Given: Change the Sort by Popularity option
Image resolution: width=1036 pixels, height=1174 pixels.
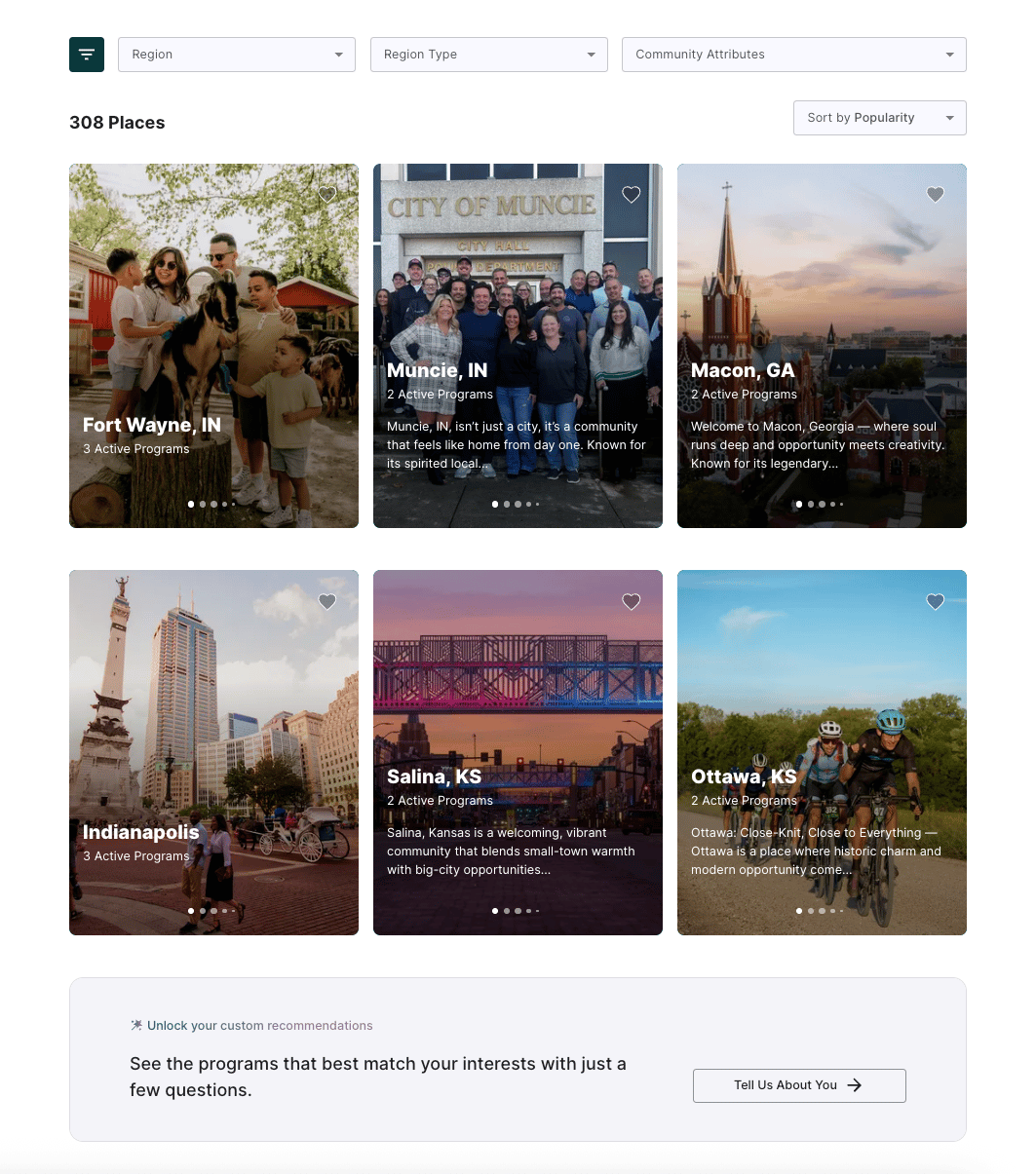Looking at the screenshot, I should [879, 118].
